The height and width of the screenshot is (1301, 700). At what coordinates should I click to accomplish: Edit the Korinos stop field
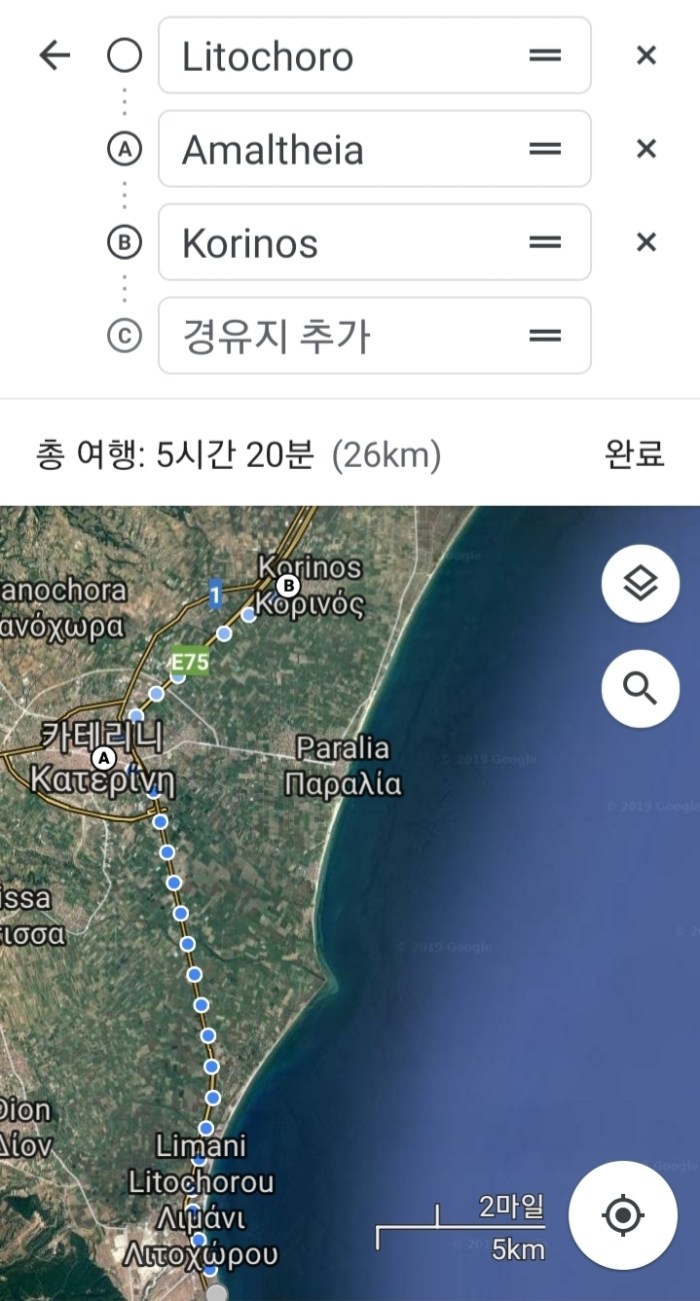point(340,243)
